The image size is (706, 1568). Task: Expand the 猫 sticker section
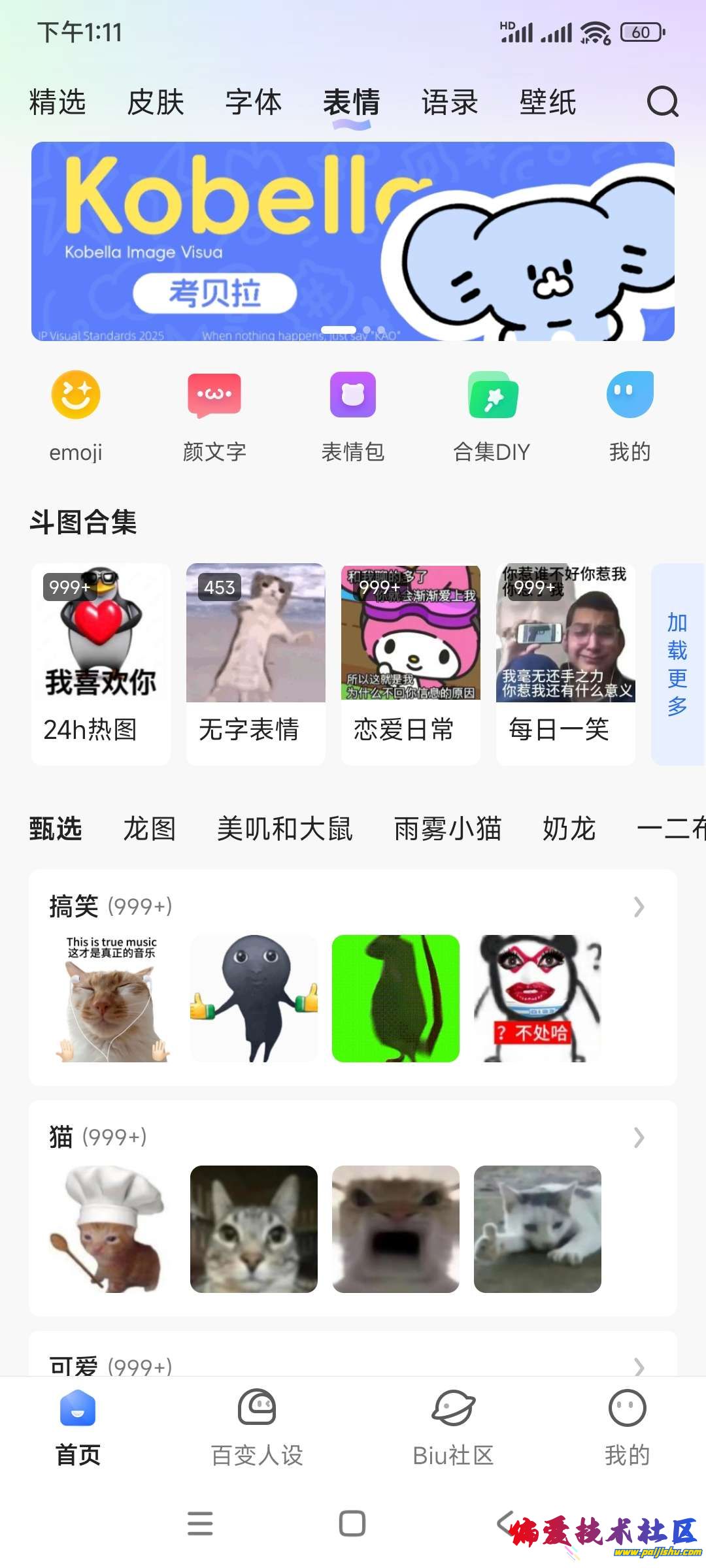click(639, 1137)
